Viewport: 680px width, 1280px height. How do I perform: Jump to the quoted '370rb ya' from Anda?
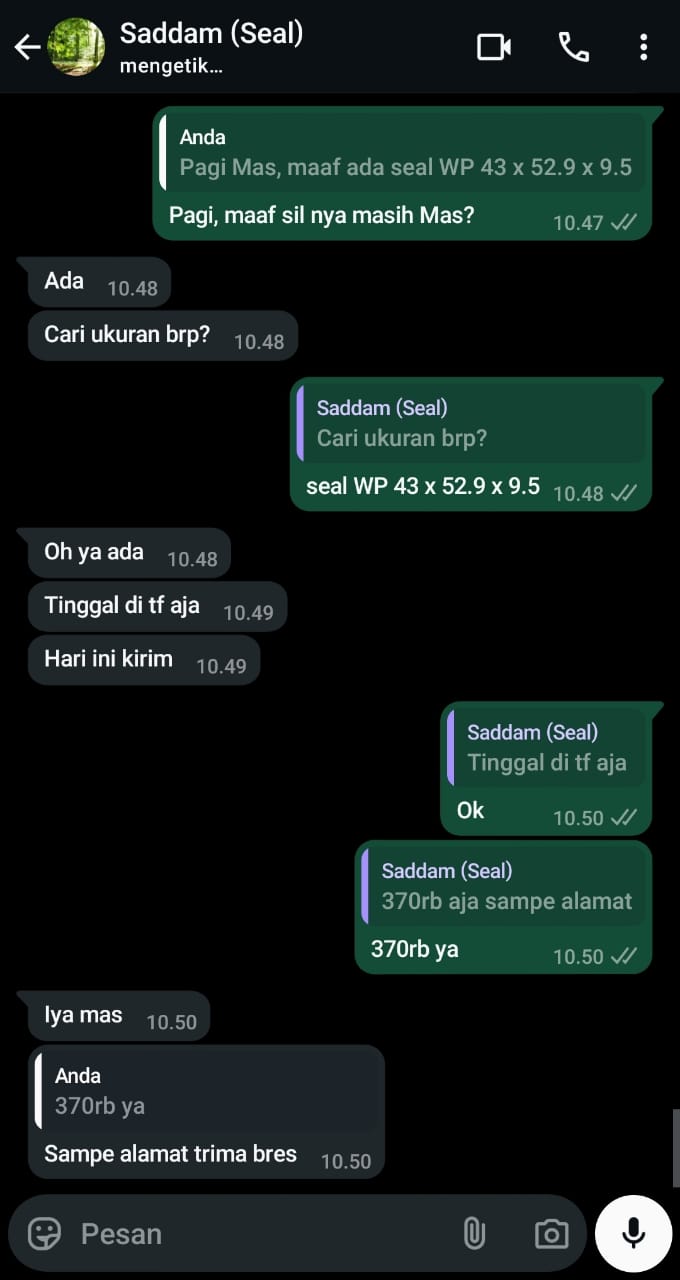pos(206,1092)
